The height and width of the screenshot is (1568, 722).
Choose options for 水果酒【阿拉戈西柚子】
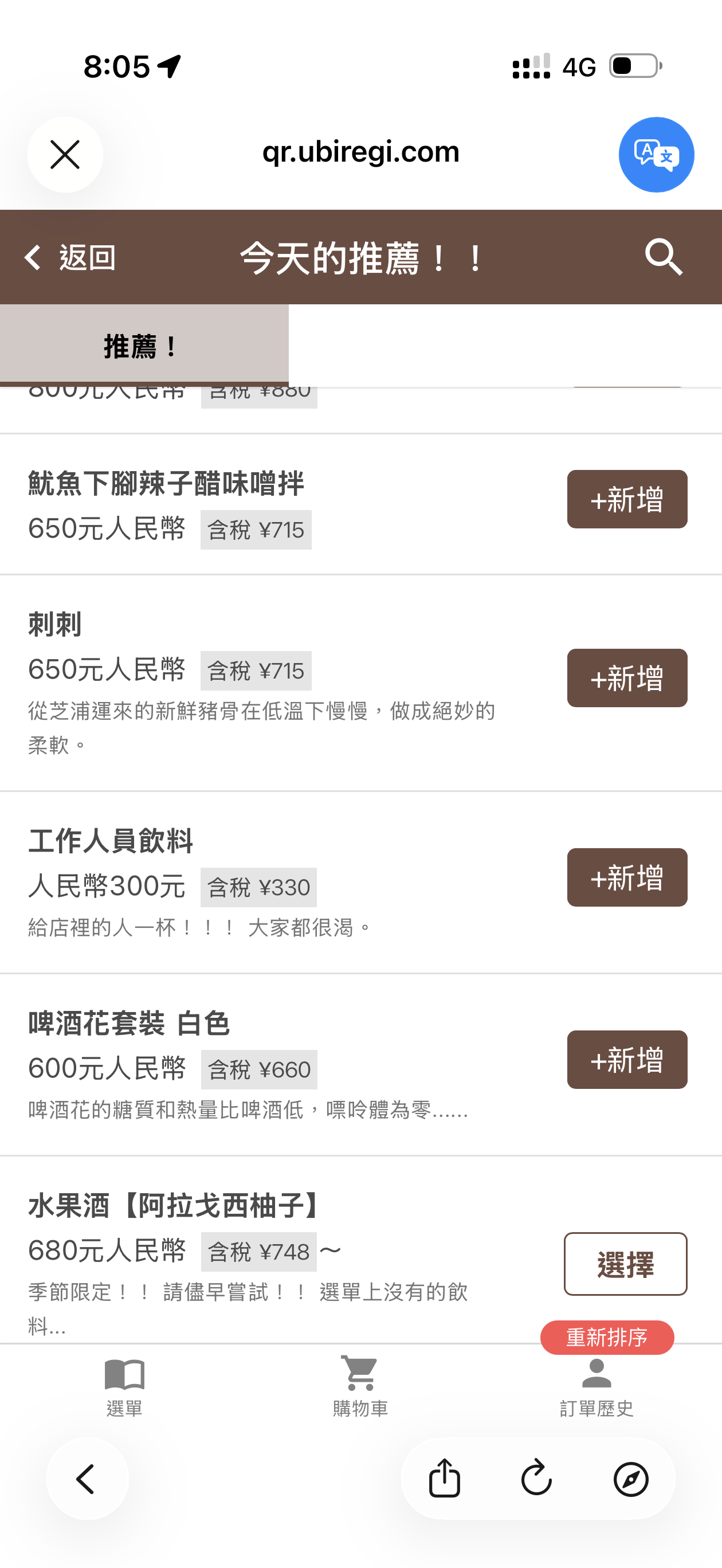pyautogui.click(x=625, y=1264)
